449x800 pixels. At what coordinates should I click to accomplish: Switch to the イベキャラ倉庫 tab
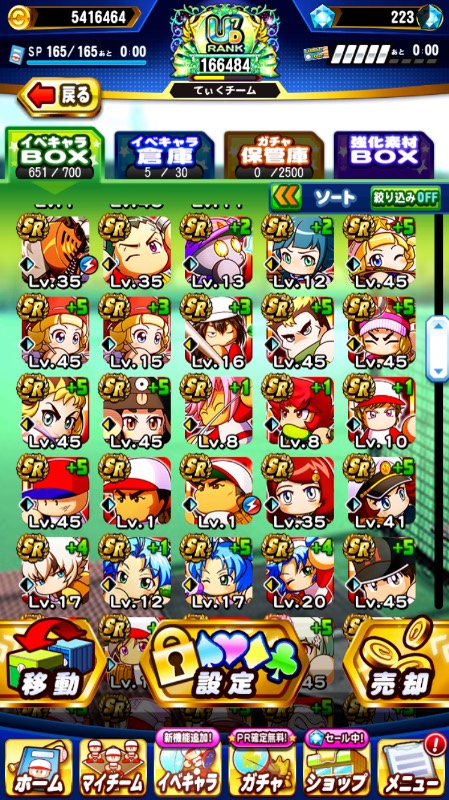pyautogui.click(x=164, y=156)
